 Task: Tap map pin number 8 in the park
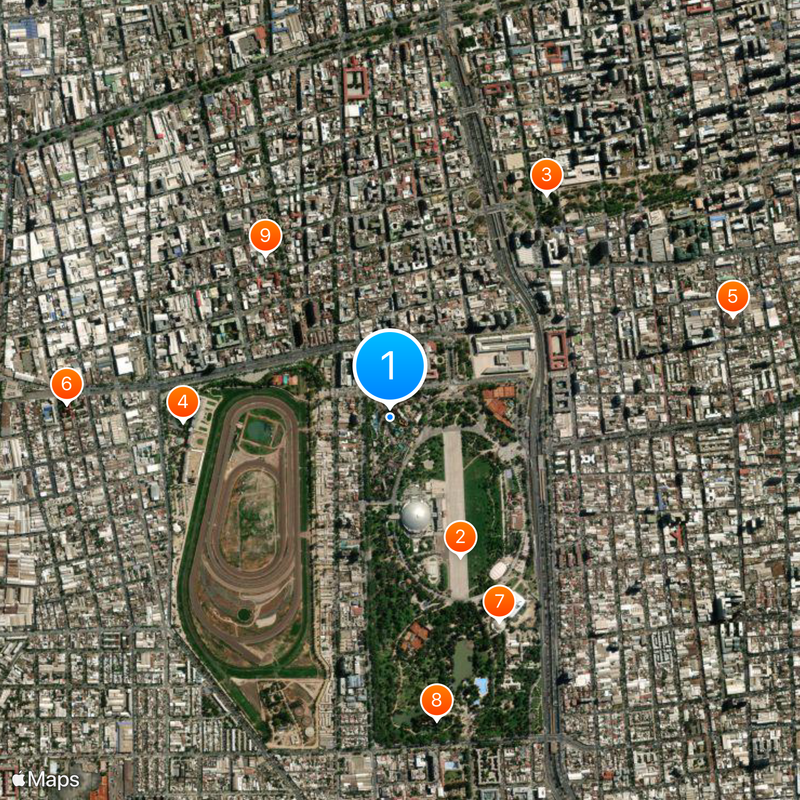(436, 700)
